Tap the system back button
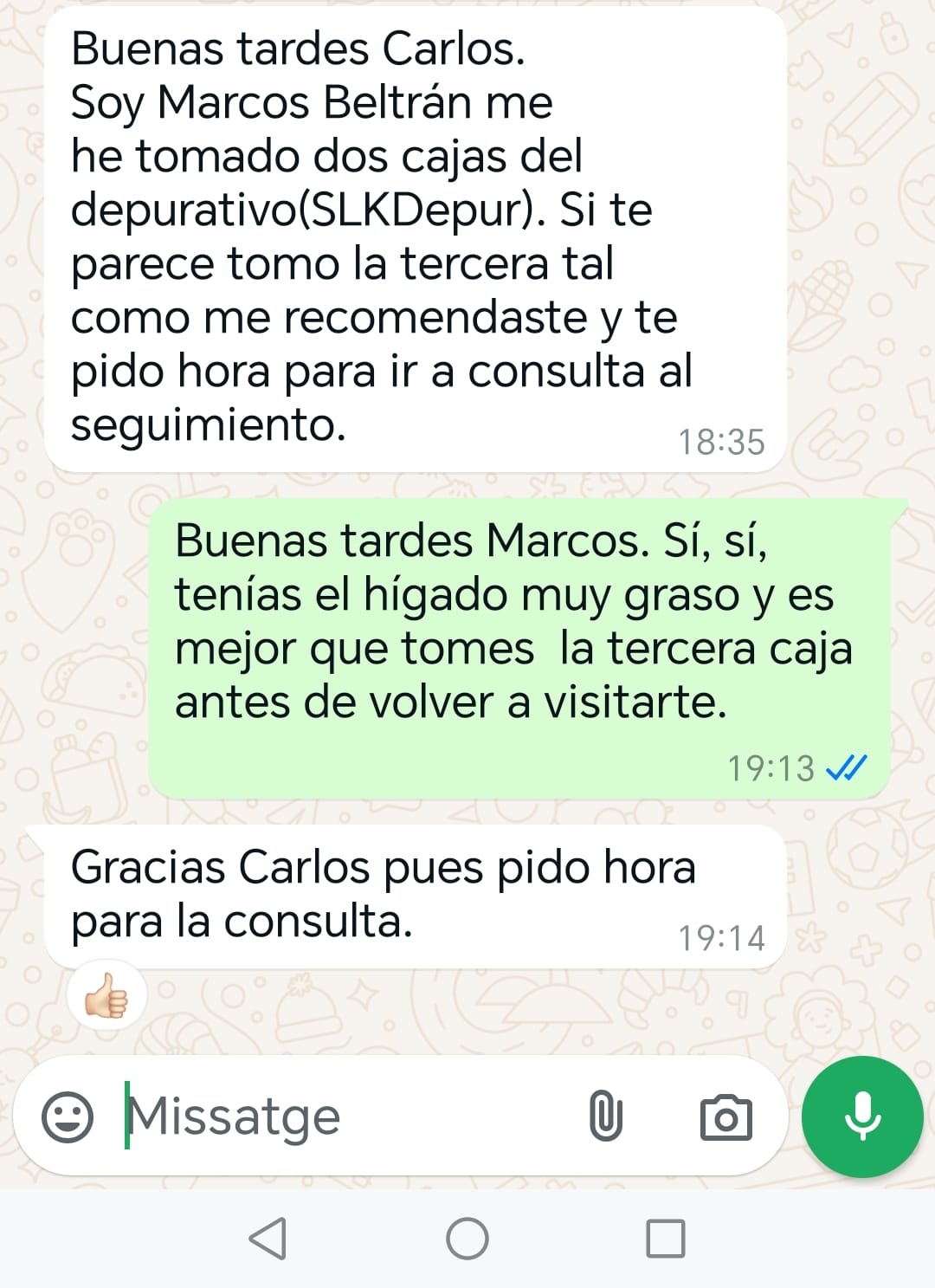 tap(268, 1239)
